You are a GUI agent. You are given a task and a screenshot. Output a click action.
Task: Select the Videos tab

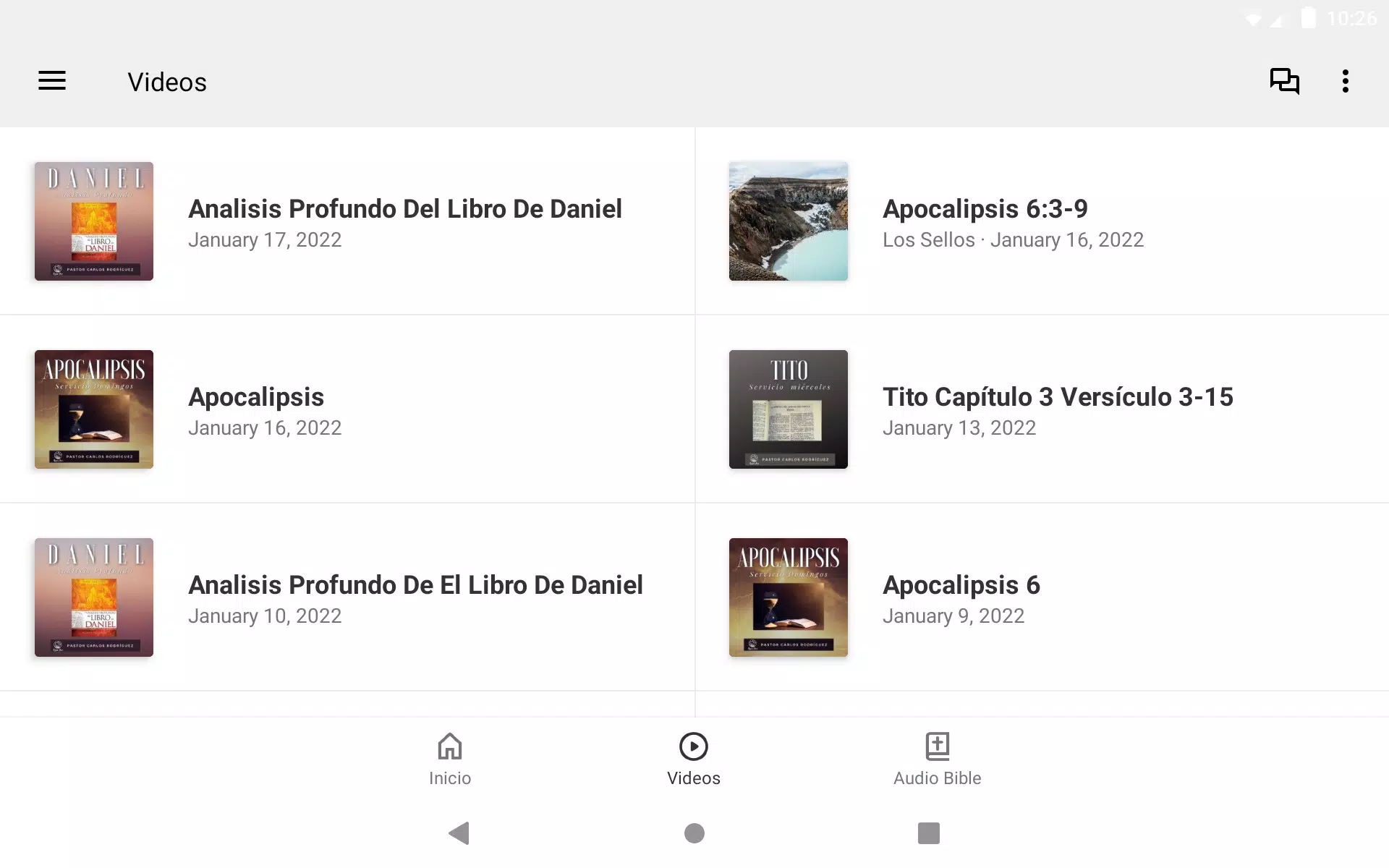click(x=694, y=759)
